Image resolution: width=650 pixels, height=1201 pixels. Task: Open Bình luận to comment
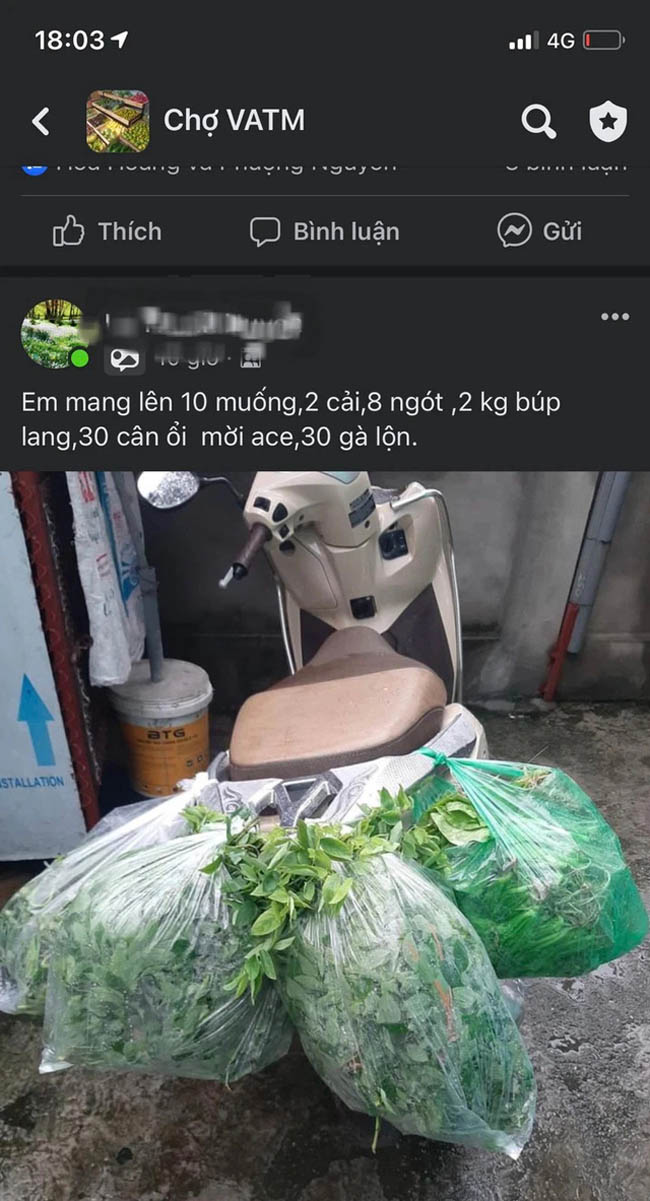pos(325,232)
